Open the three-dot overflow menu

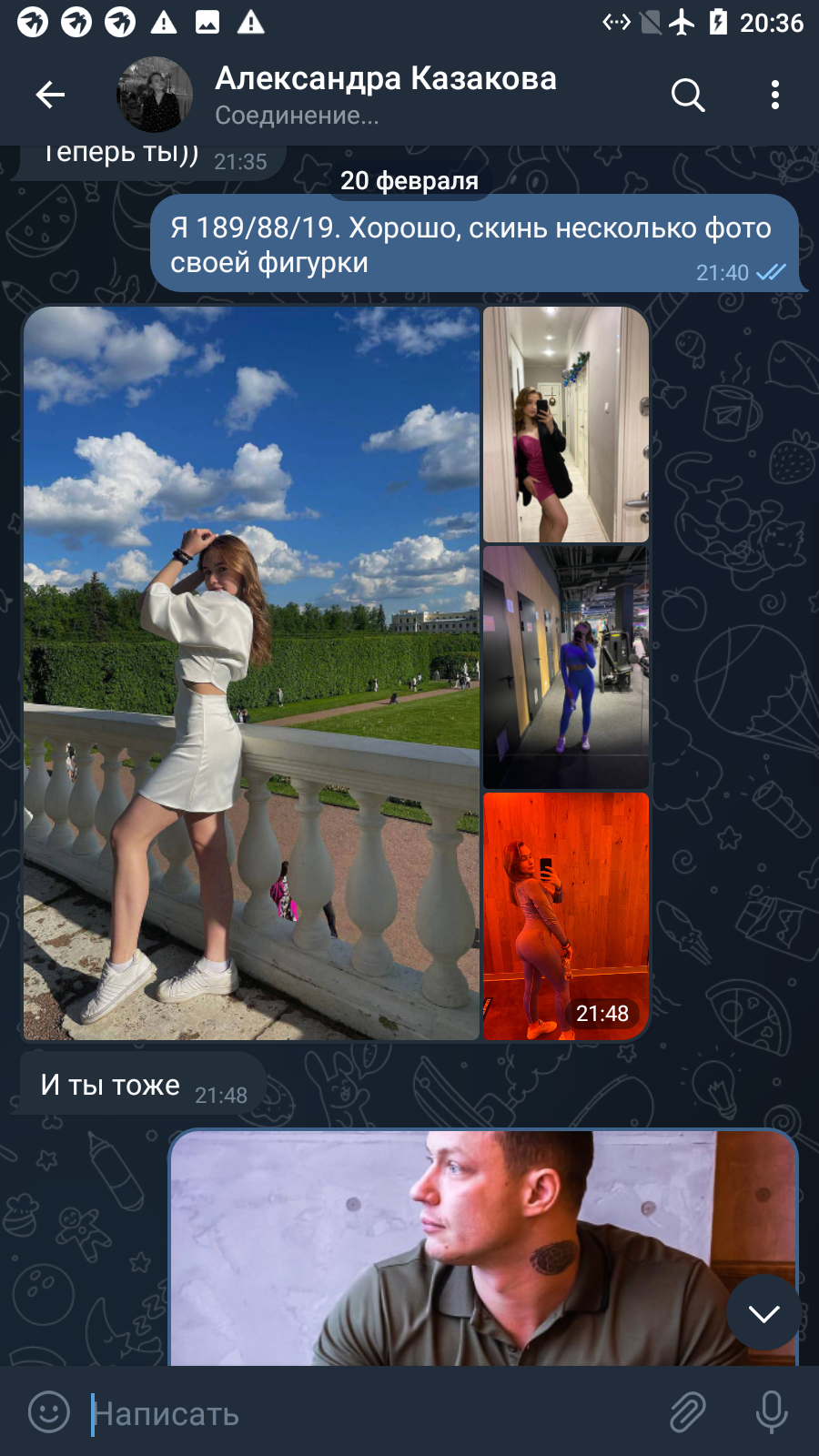(775, 95)
